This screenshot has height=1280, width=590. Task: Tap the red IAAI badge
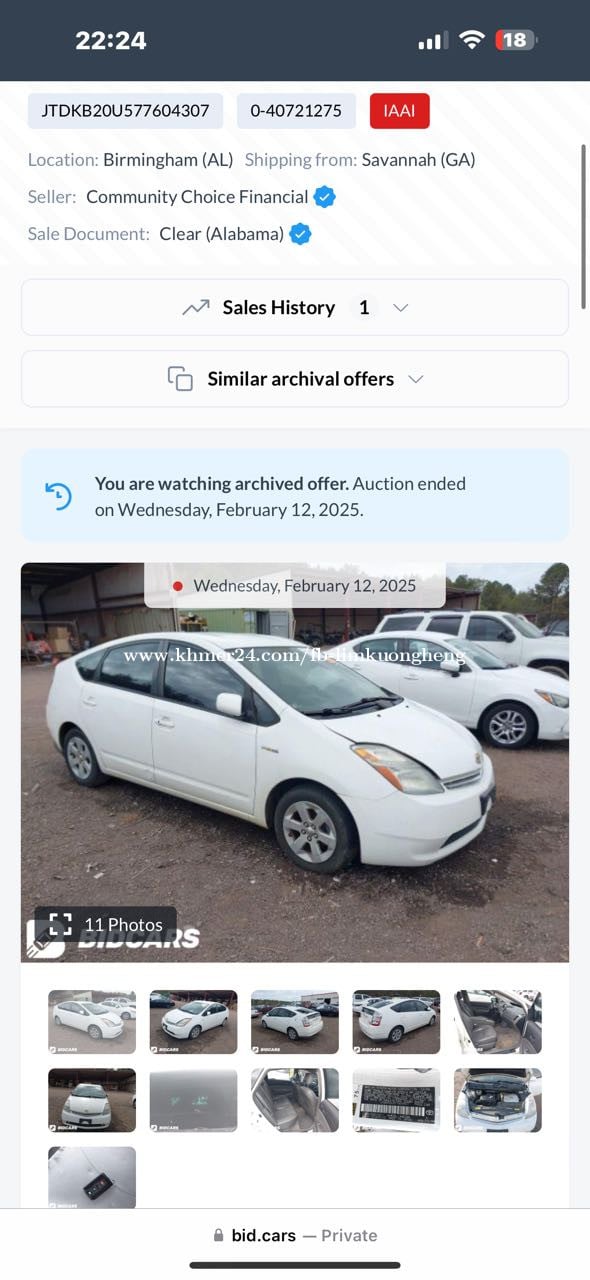click(x=399, y=111)
